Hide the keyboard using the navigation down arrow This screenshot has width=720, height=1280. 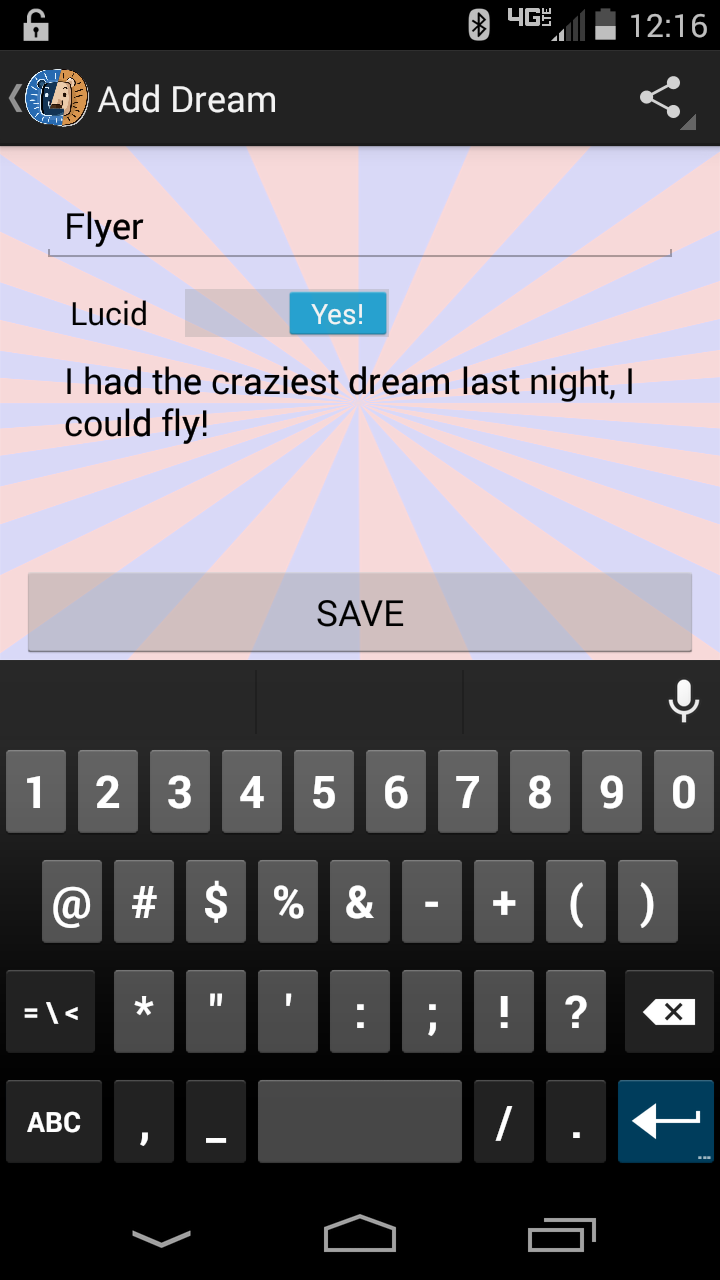pyautogui.click(x=161, y=1238)
